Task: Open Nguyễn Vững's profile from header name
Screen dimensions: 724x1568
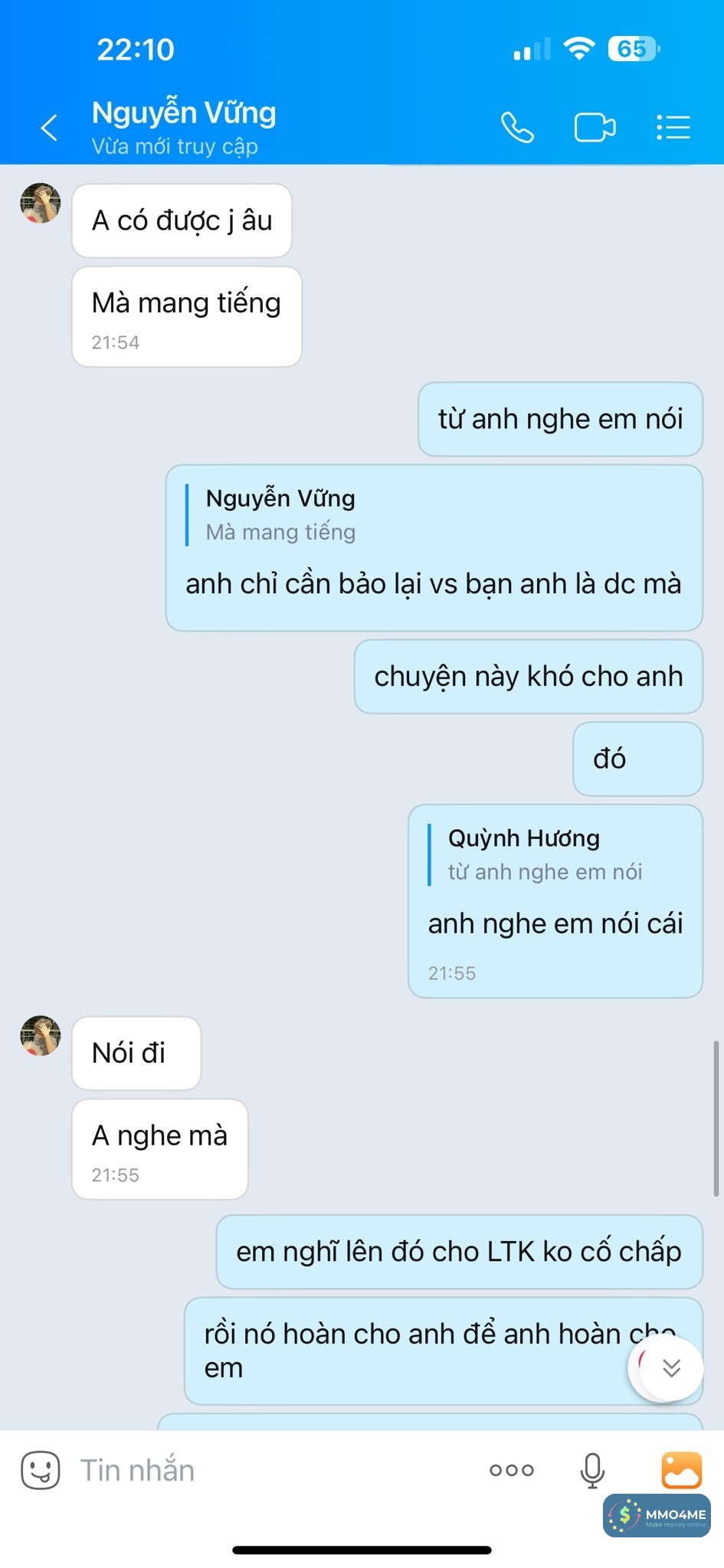Action: tap(184, 113)
